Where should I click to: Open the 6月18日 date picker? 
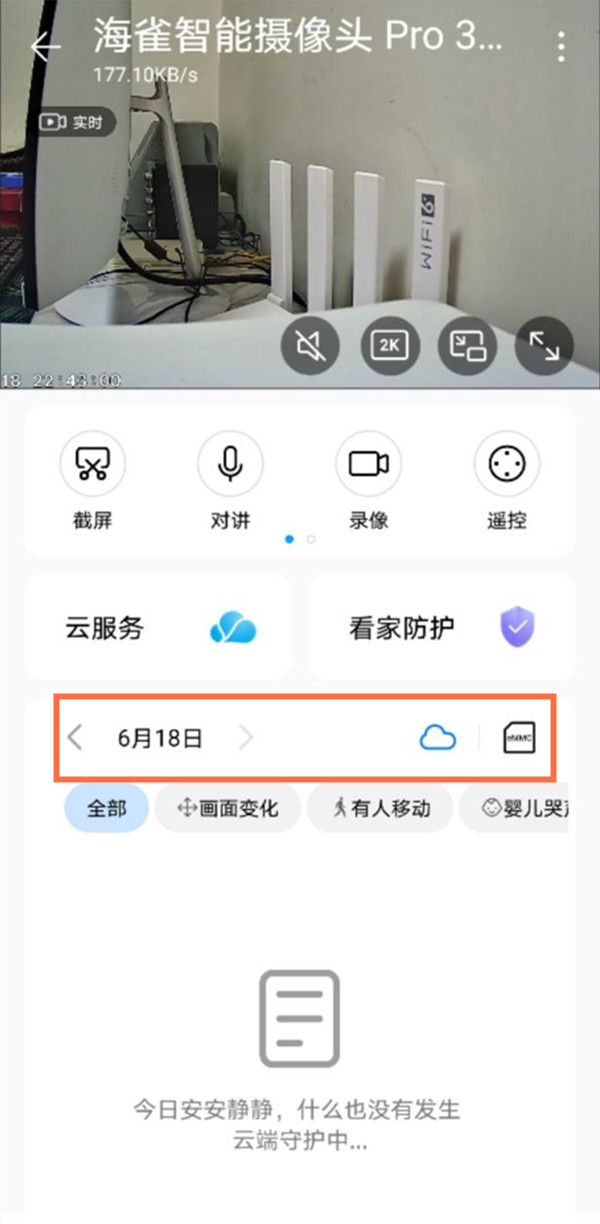(160, 738)
